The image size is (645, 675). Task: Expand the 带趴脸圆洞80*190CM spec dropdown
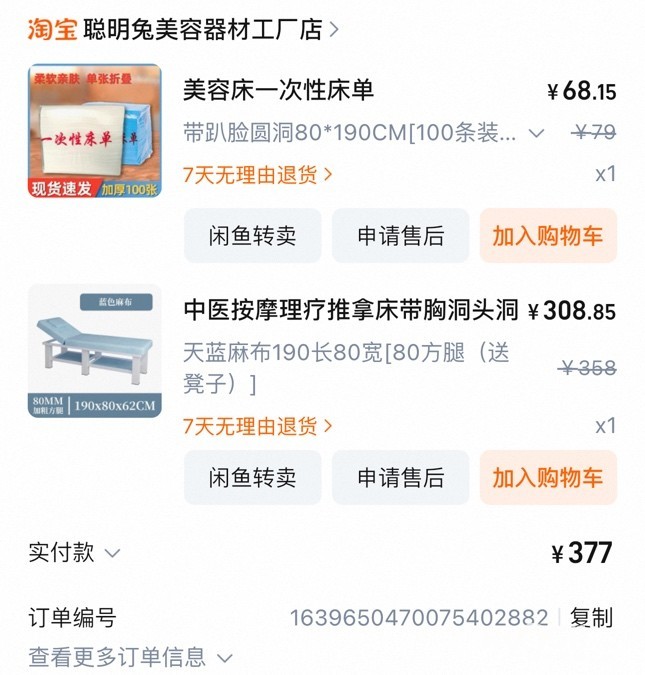tap(536, 133)
